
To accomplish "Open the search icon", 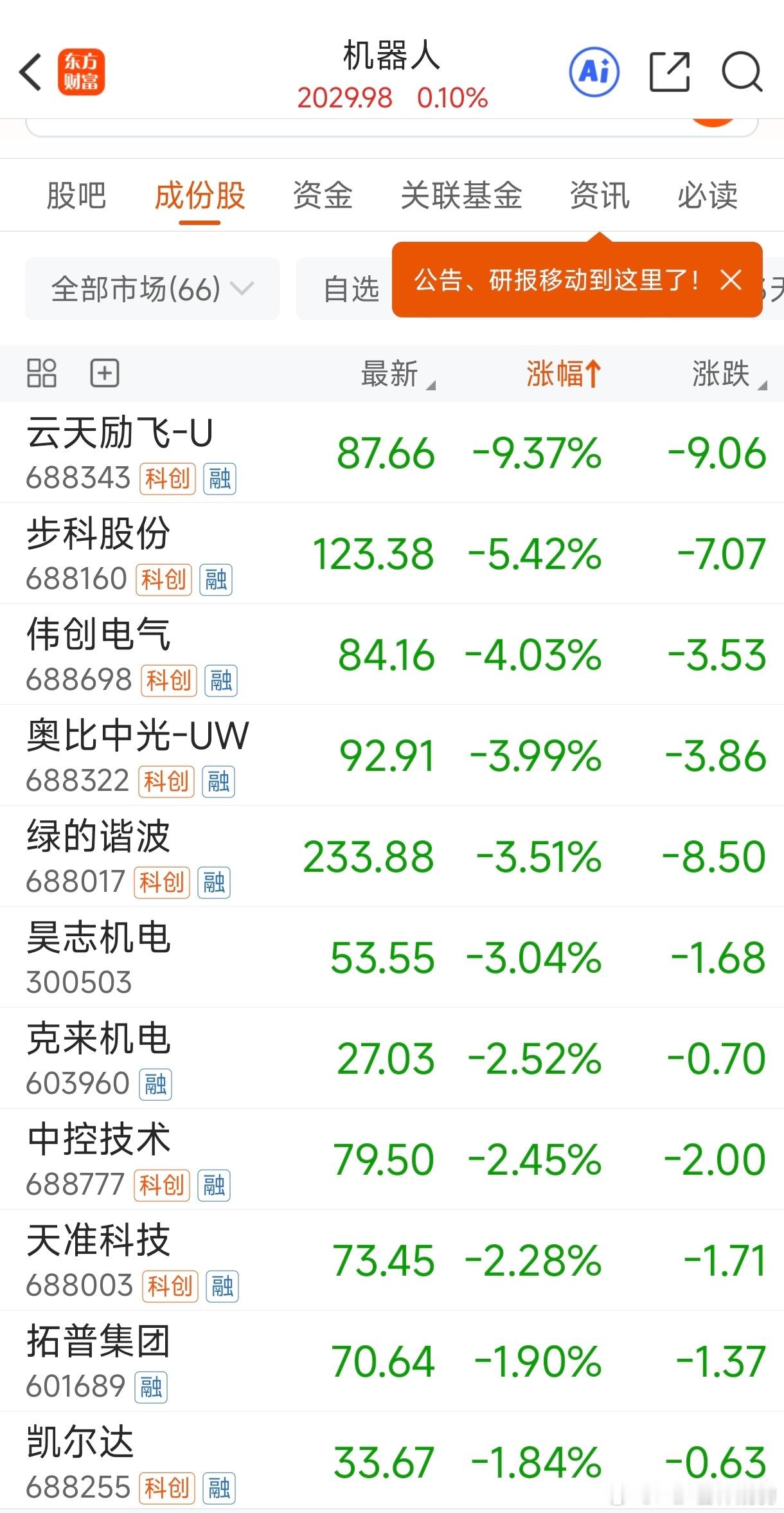I will pos(741,73).
